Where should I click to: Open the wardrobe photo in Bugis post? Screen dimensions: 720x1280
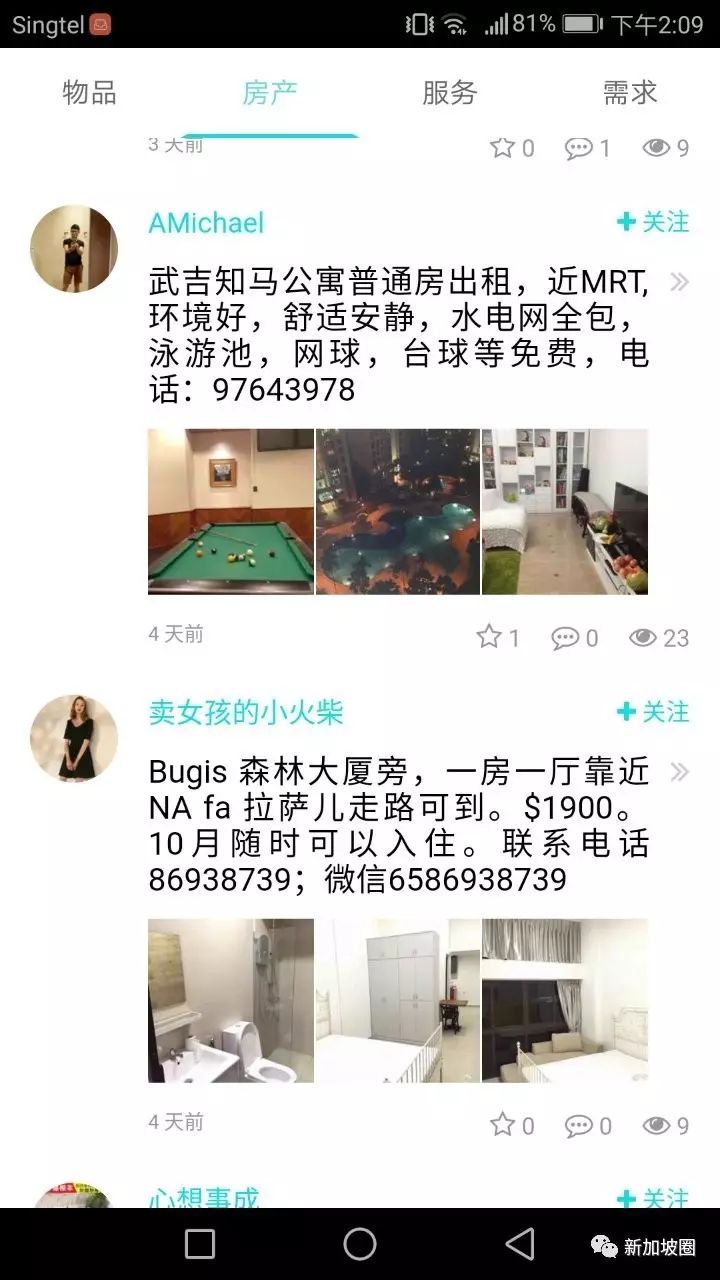(398, 1001)
